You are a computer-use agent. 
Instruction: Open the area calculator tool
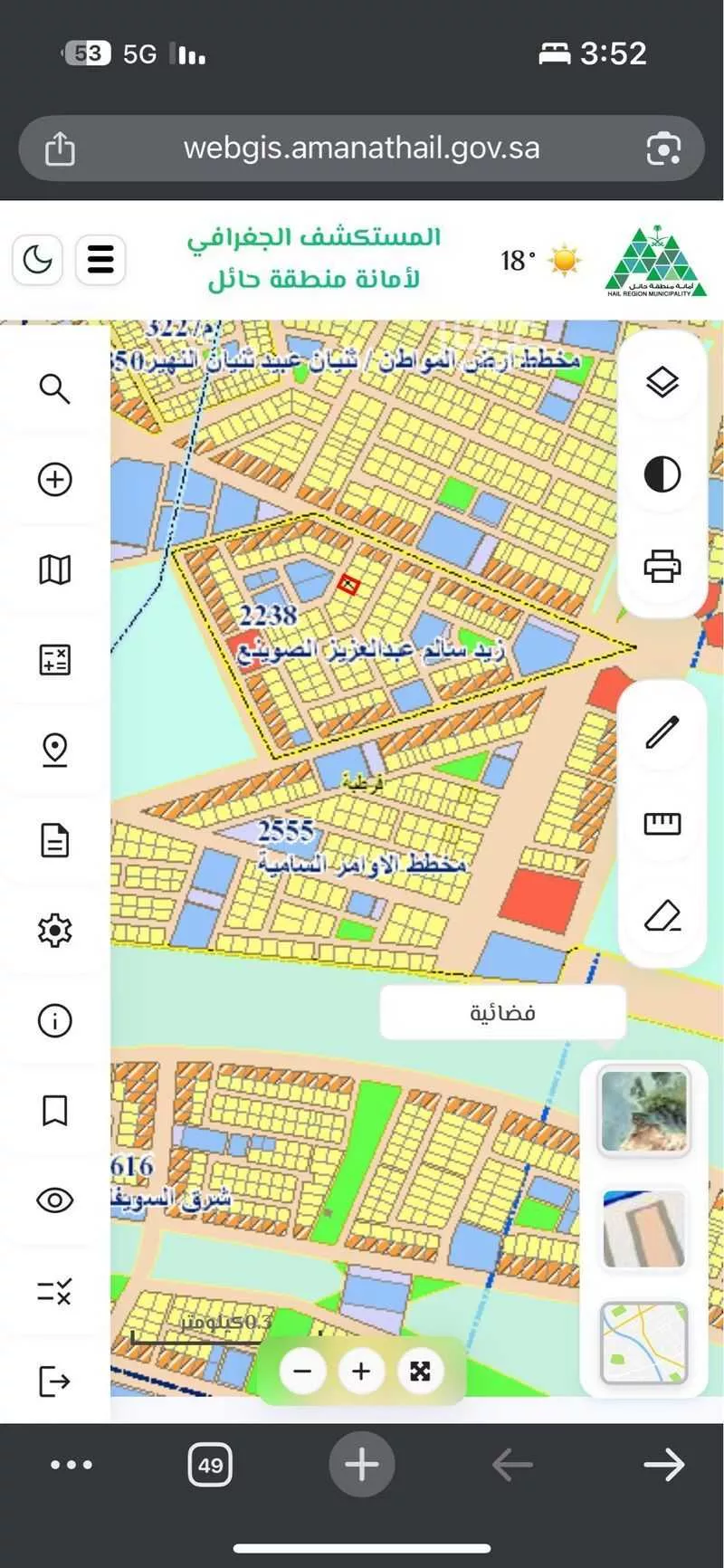pos(55,660)
